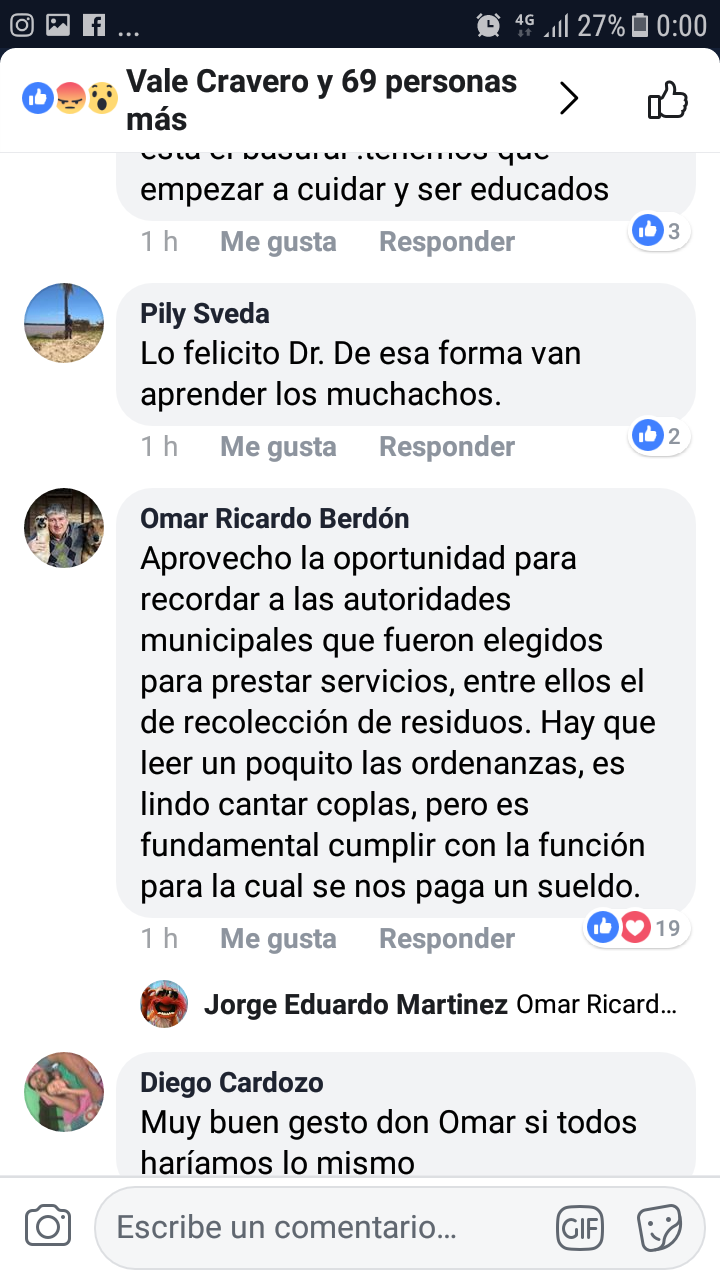720x1280 pixels.
Task: View Jorge Eduardo Martinez's reply
Action: (x=440, y=1004)
